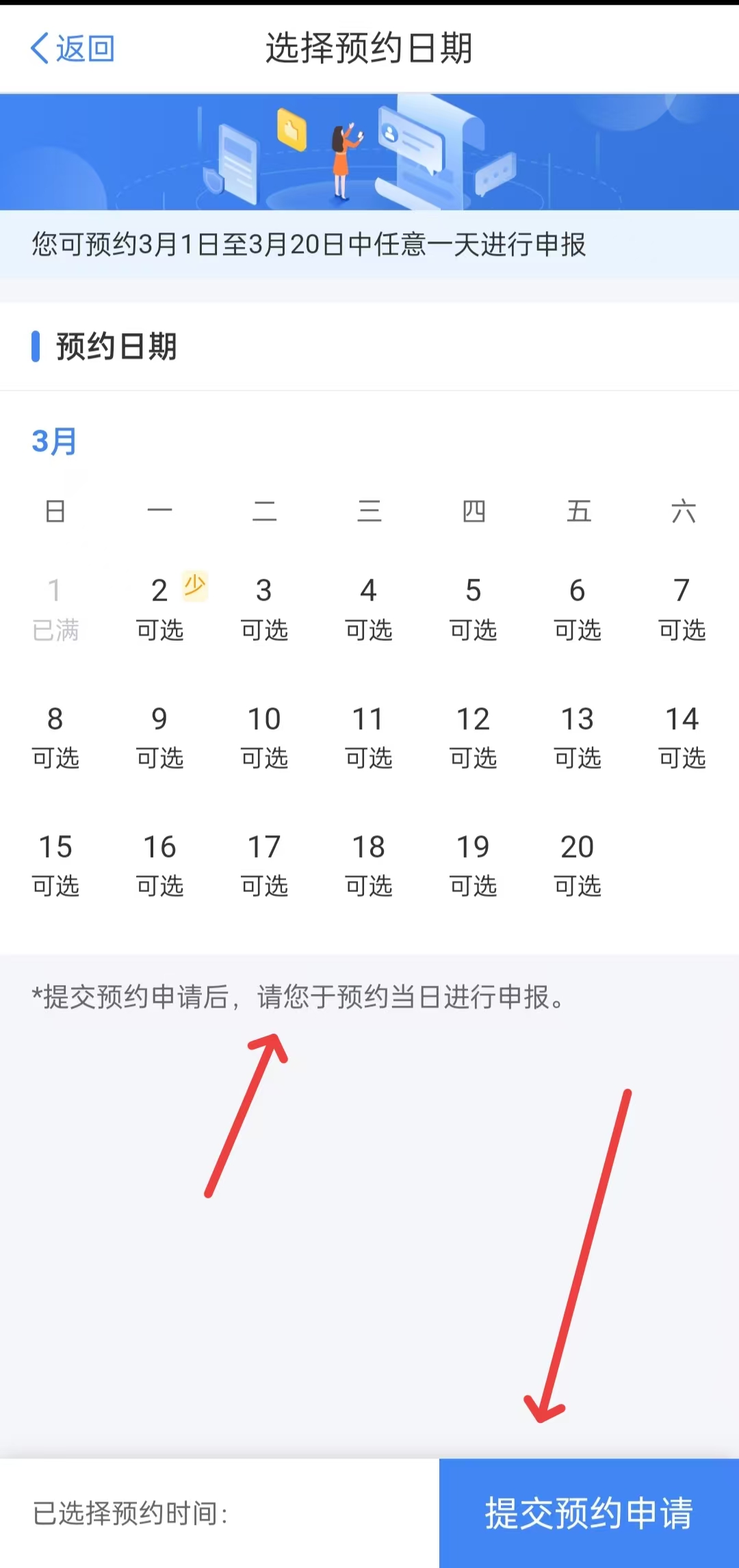Viewport: 739px width, 1568px height.
Task: Select March 9 date
Action: point(159,736)
